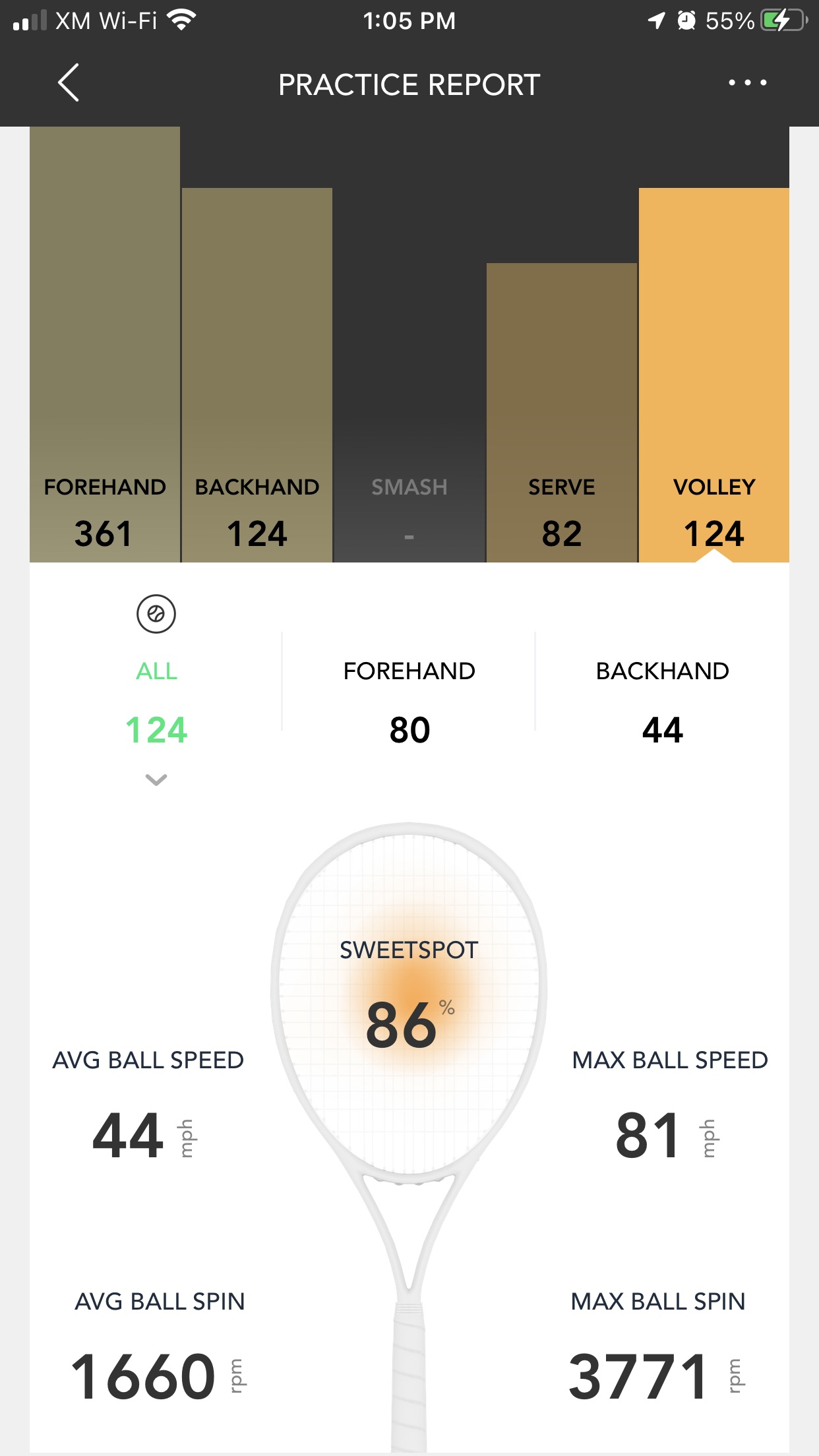This screenshot has width=819, height=1456.
Task: Show all 124 volleys
Action: click(156, 699)
